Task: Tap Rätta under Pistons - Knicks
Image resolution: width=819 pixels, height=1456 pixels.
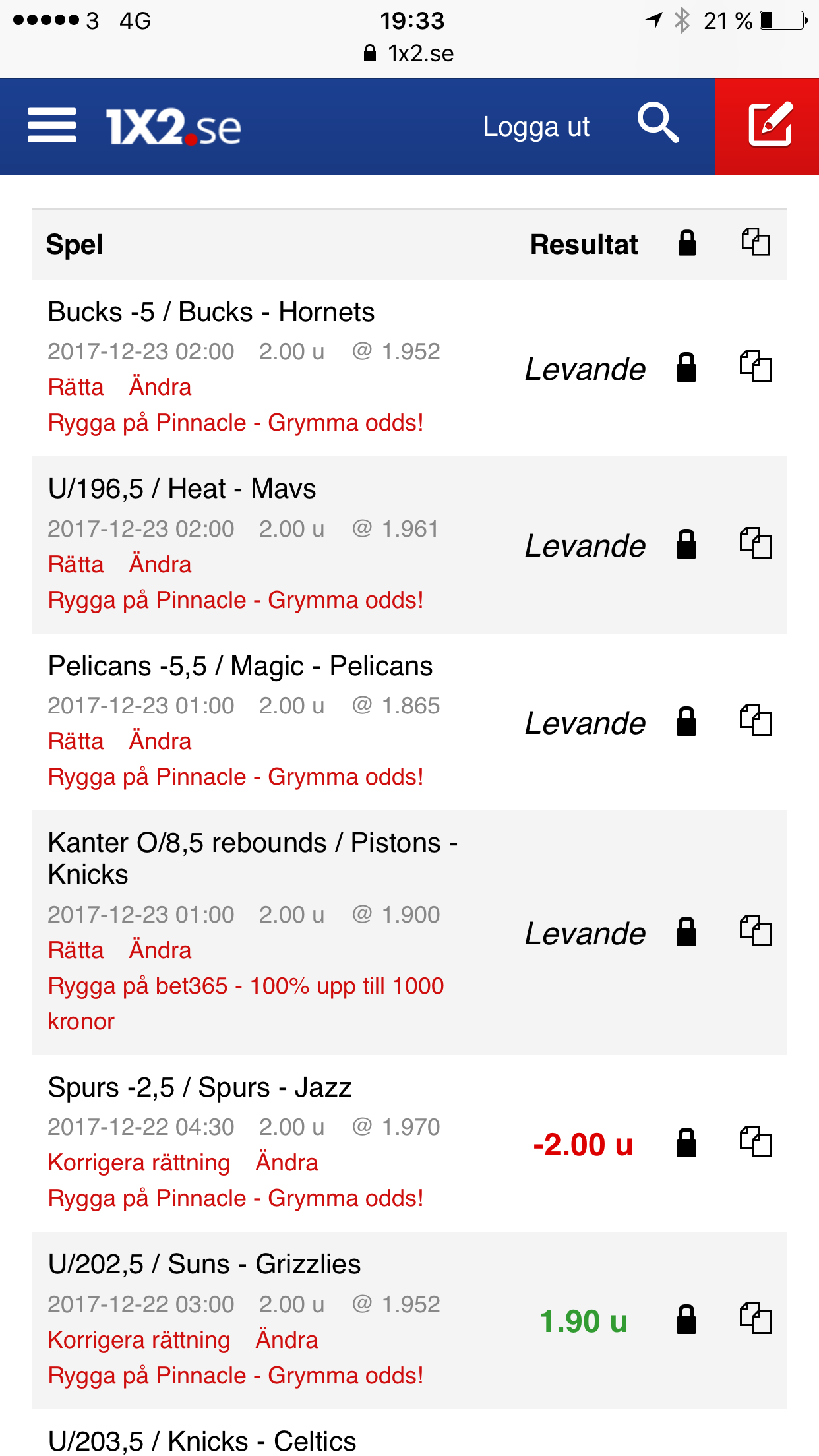Action: coord(76,950)
